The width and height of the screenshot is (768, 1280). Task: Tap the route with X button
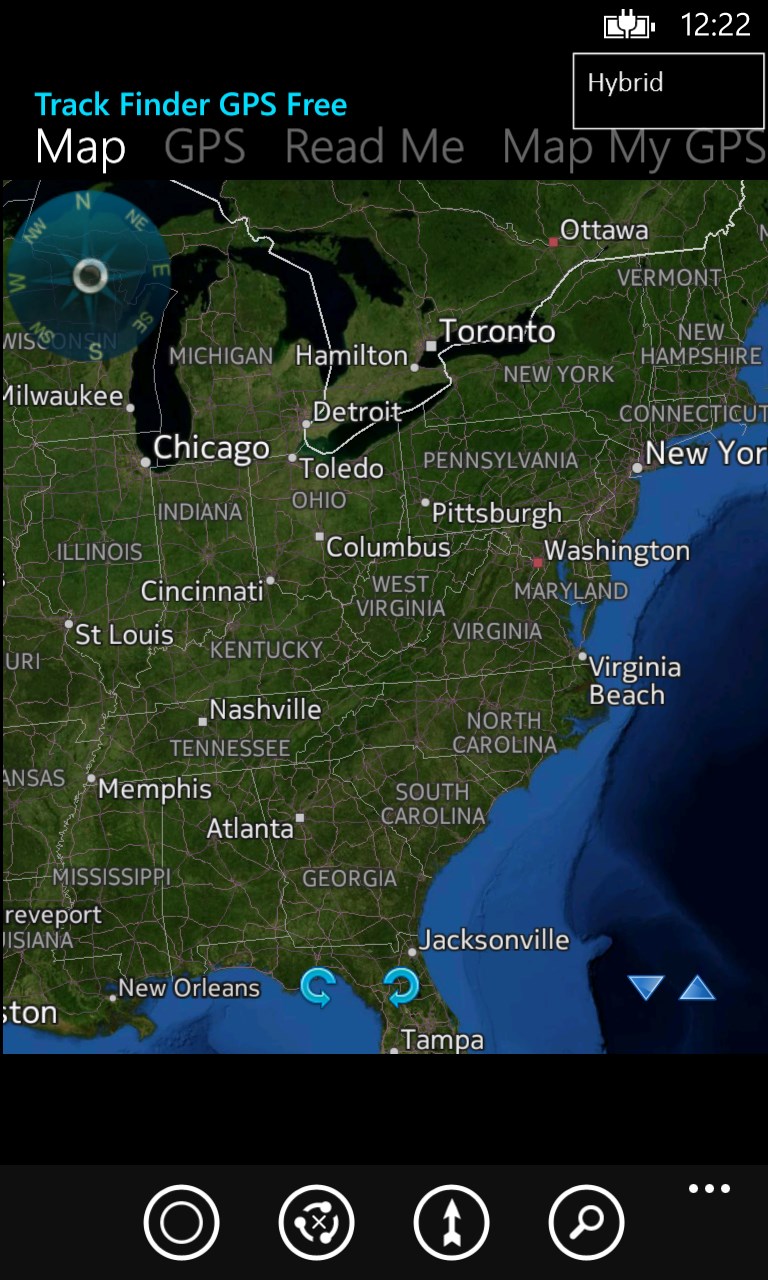pyautogui.click(x=316, y=1222)
